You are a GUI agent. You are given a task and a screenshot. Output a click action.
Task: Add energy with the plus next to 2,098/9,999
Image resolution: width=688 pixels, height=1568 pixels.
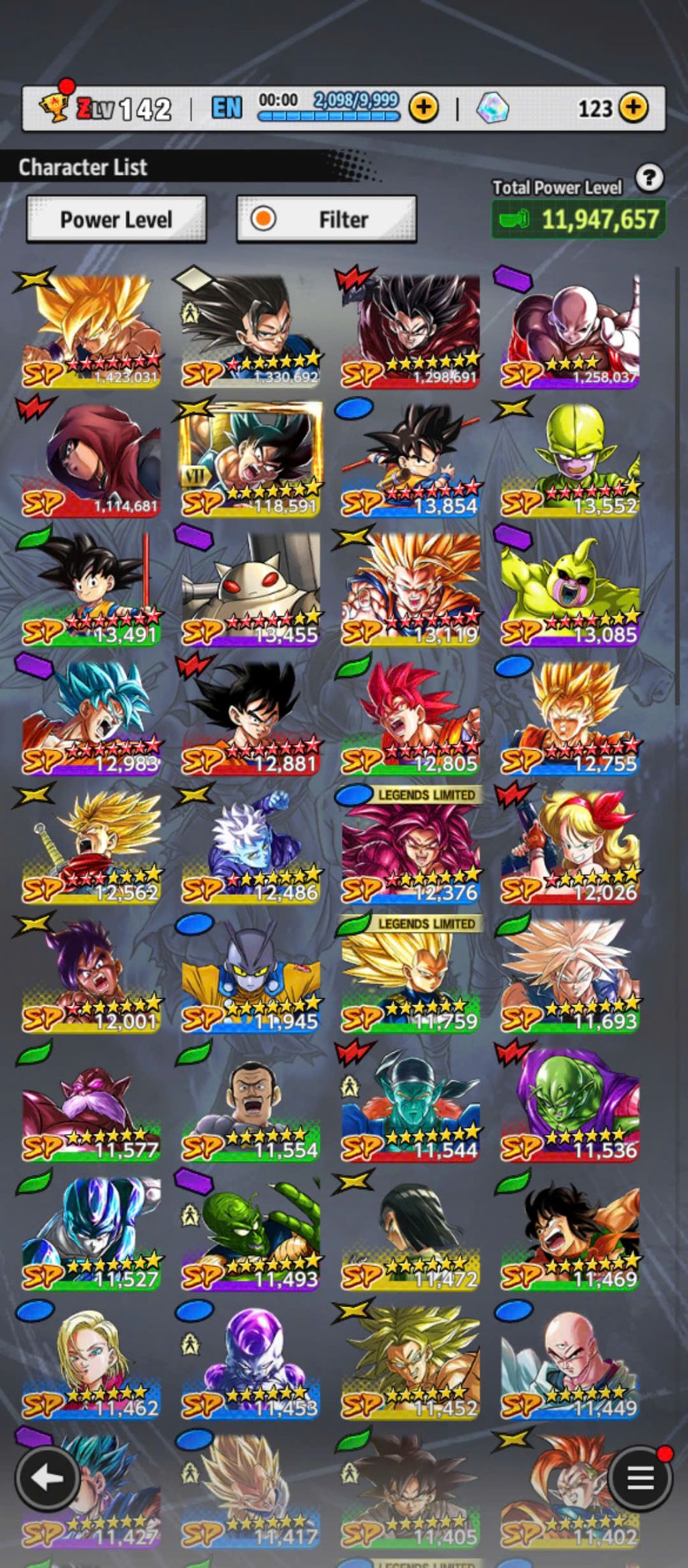(x=424, y=108)
